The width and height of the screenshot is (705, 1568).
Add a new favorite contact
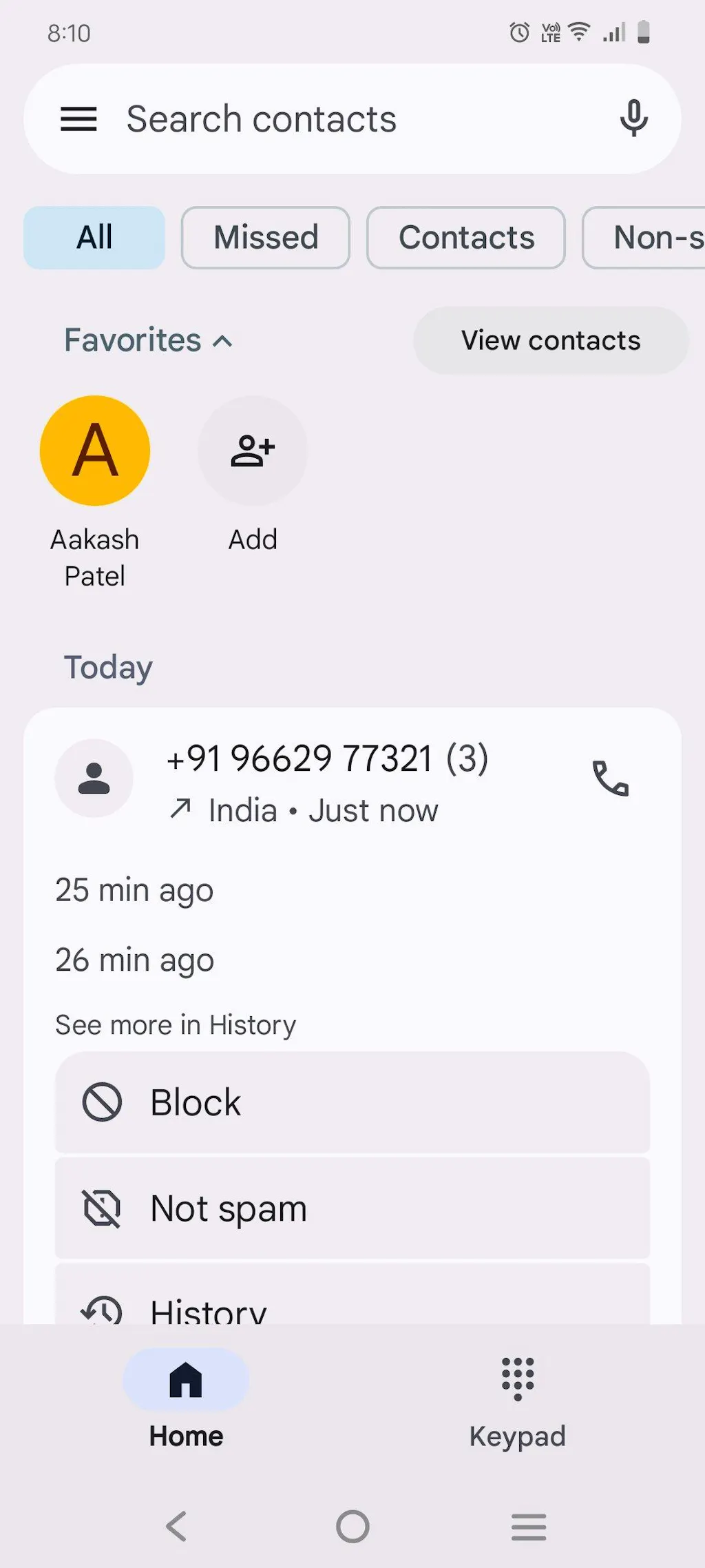(x=253, y=451)
